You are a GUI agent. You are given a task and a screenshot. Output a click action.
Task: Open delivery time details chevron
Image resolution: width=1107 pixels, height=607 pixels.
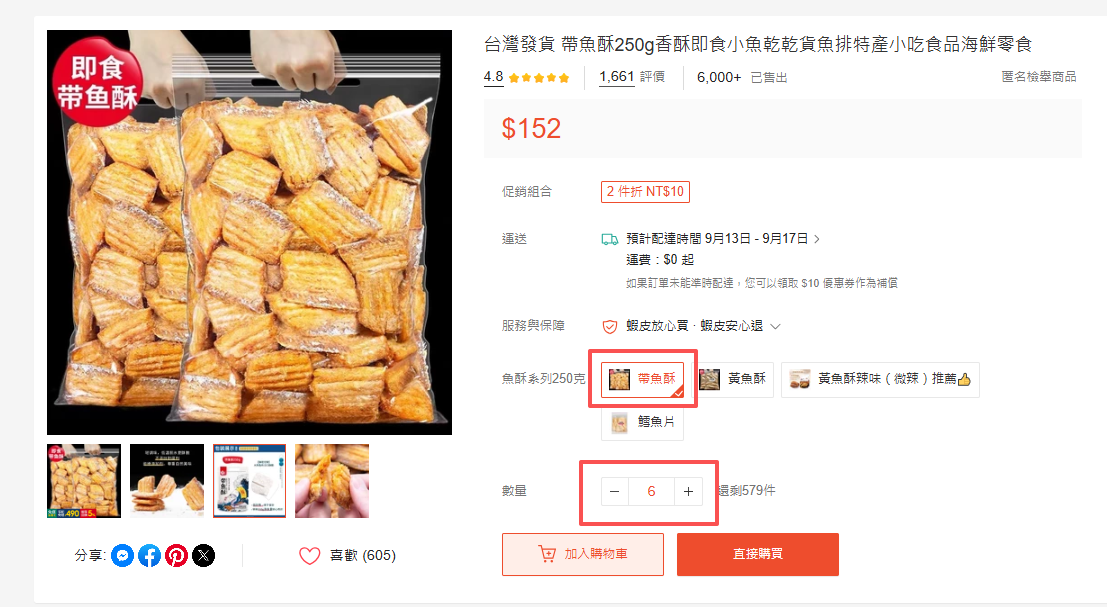click(x=817, y=239)
